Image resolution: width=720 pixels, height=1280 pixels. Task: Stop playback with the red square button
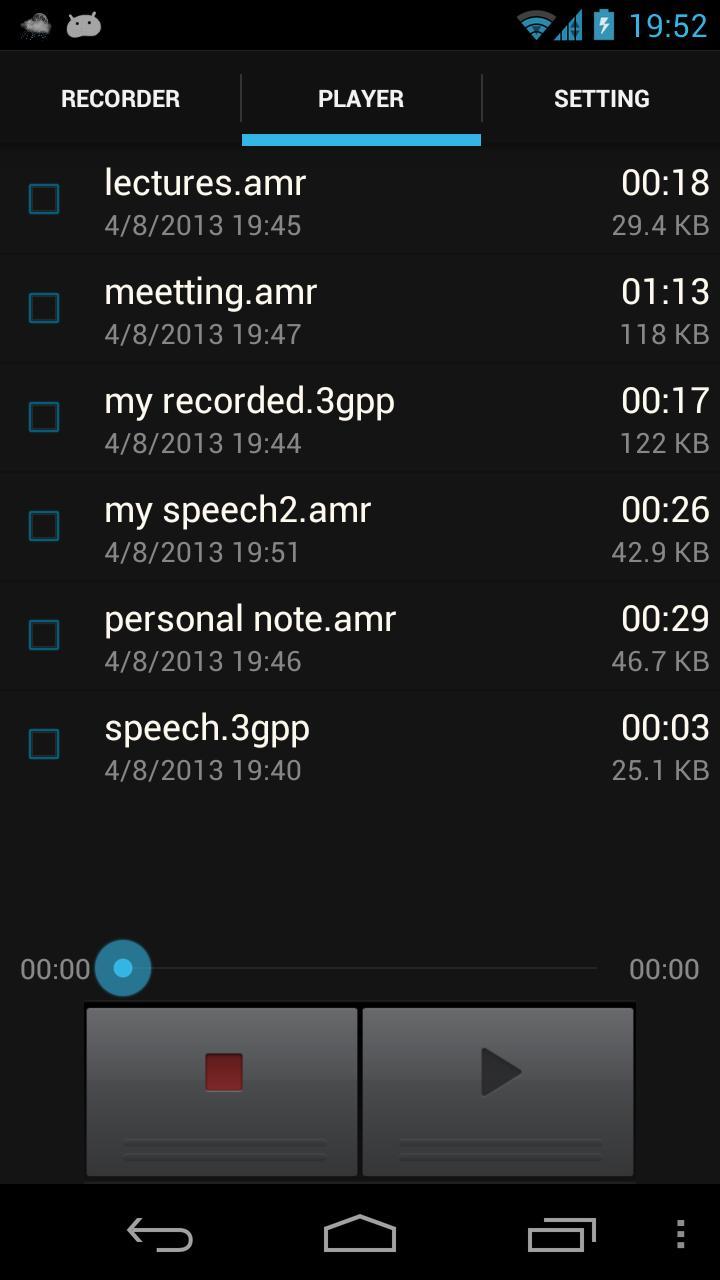222,1091
